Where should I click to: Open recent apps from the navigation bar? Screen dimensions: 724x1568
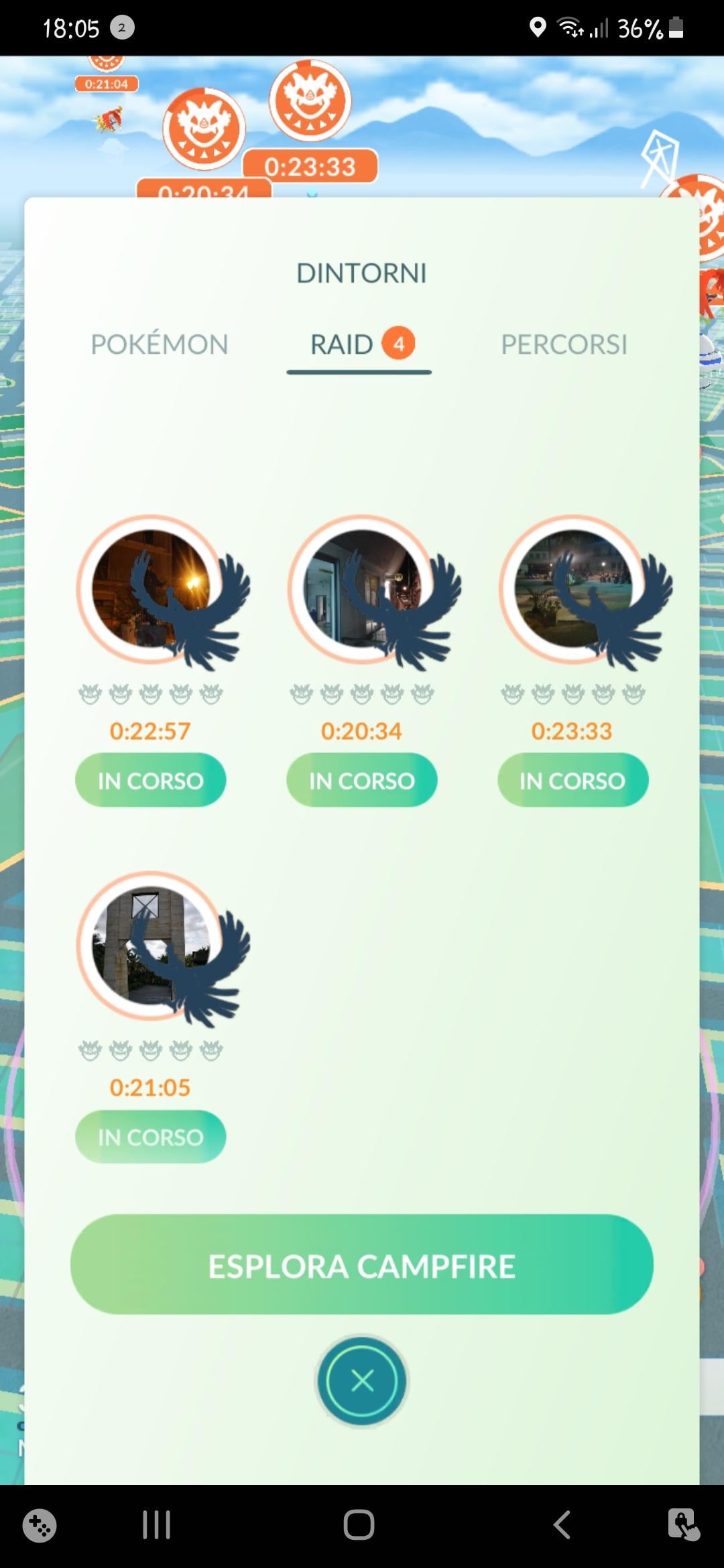click(x=157, y=1525)
